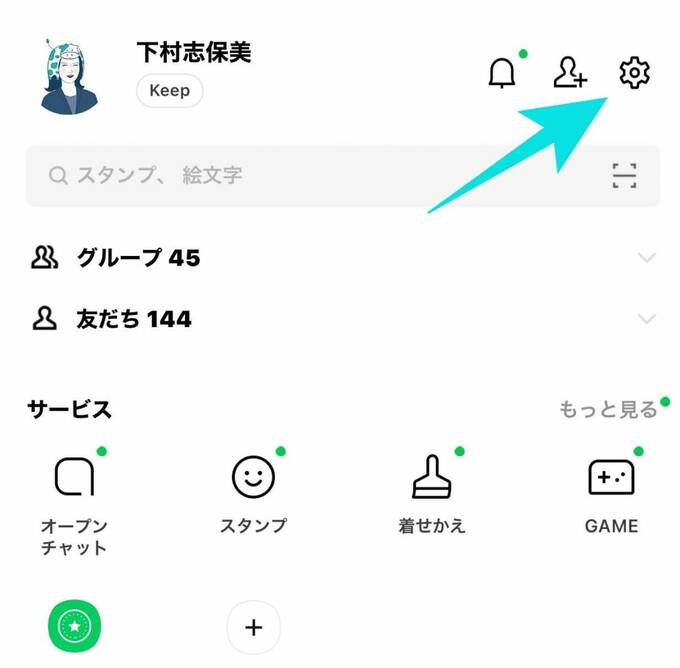Open the 着せかえ themes service

click(432, 490)
